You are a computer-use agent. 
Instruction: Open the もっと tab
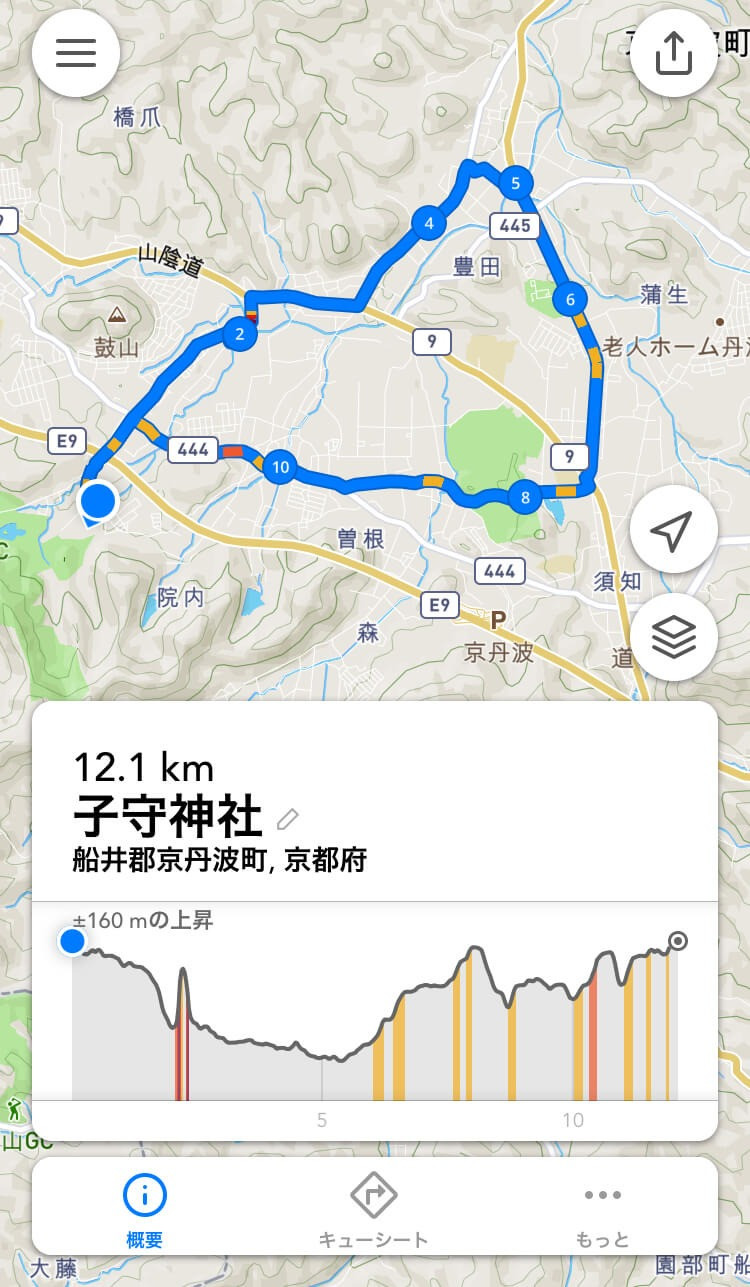click(603, 1210)
